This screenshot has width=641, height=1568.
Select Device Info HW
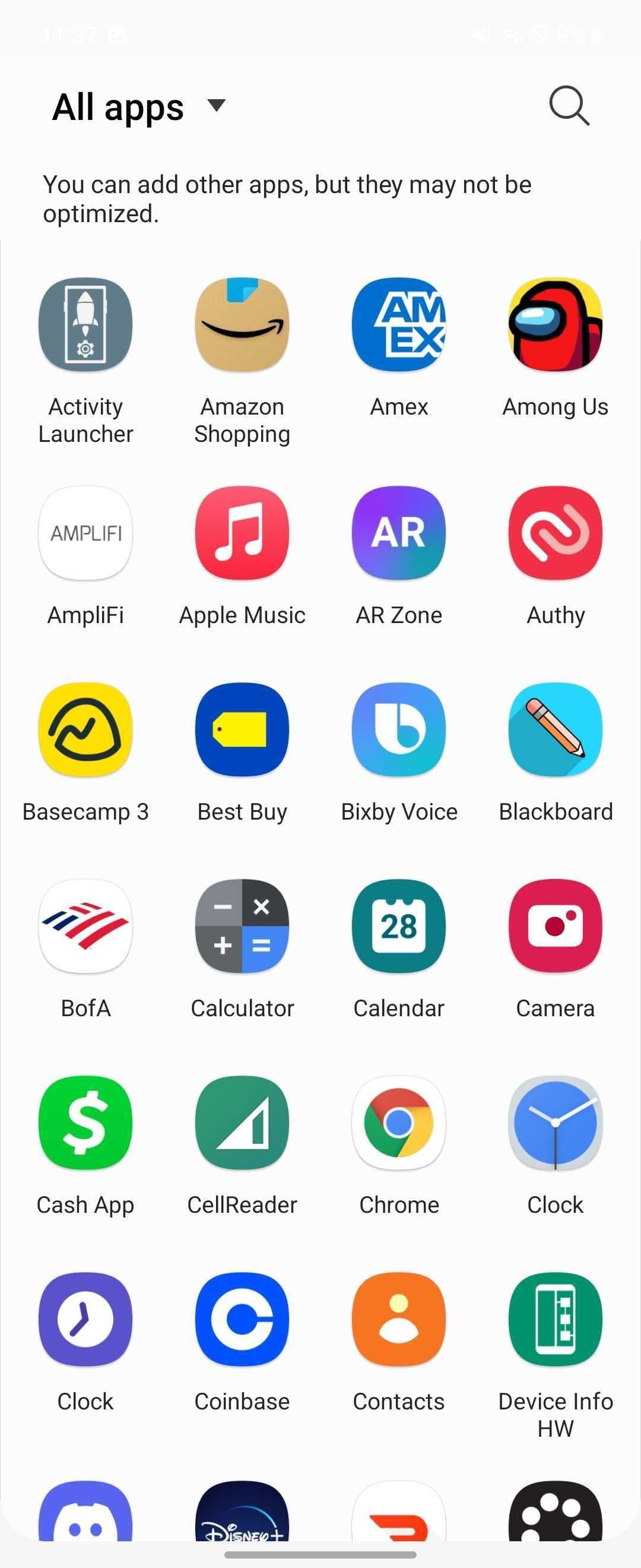pyautogui.click(x=556, y=1319)
